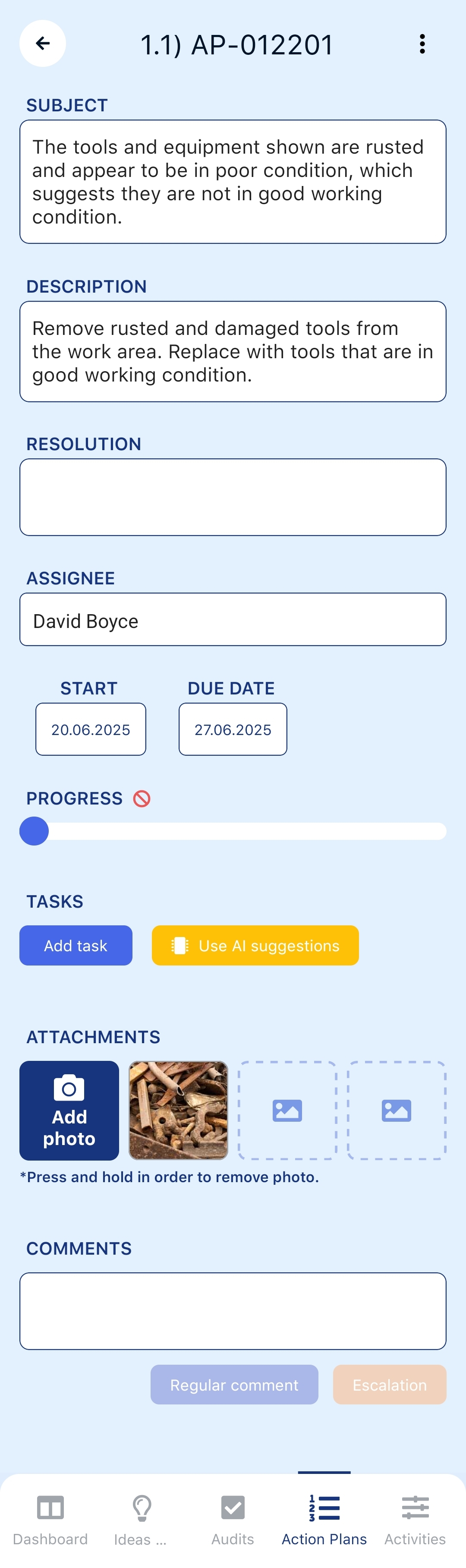This screenshot has width=466, height=1568.
Task: Open the rusted tools photo attachment
Action: pyautogui.click(x=178, y=1110)
